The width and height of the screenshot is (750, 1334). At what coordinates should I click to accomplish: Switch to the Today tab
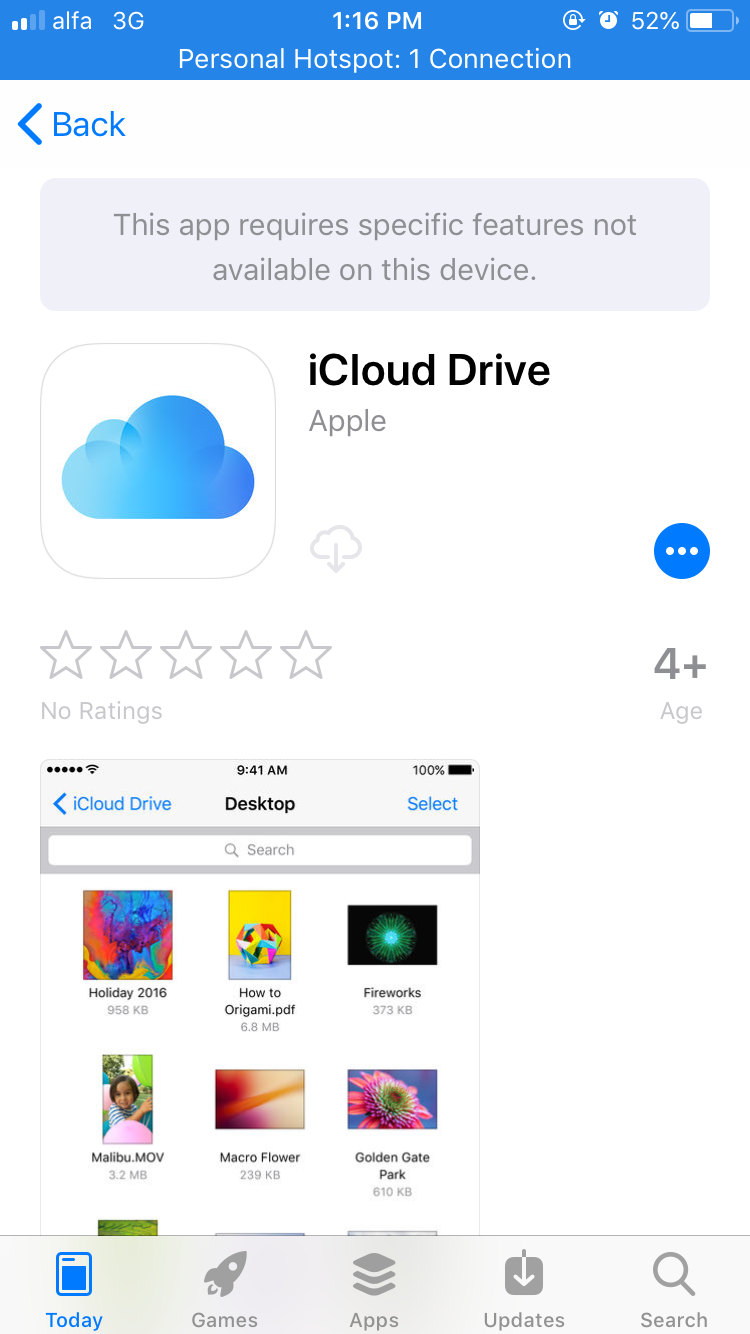click(x=74, y=1289)
